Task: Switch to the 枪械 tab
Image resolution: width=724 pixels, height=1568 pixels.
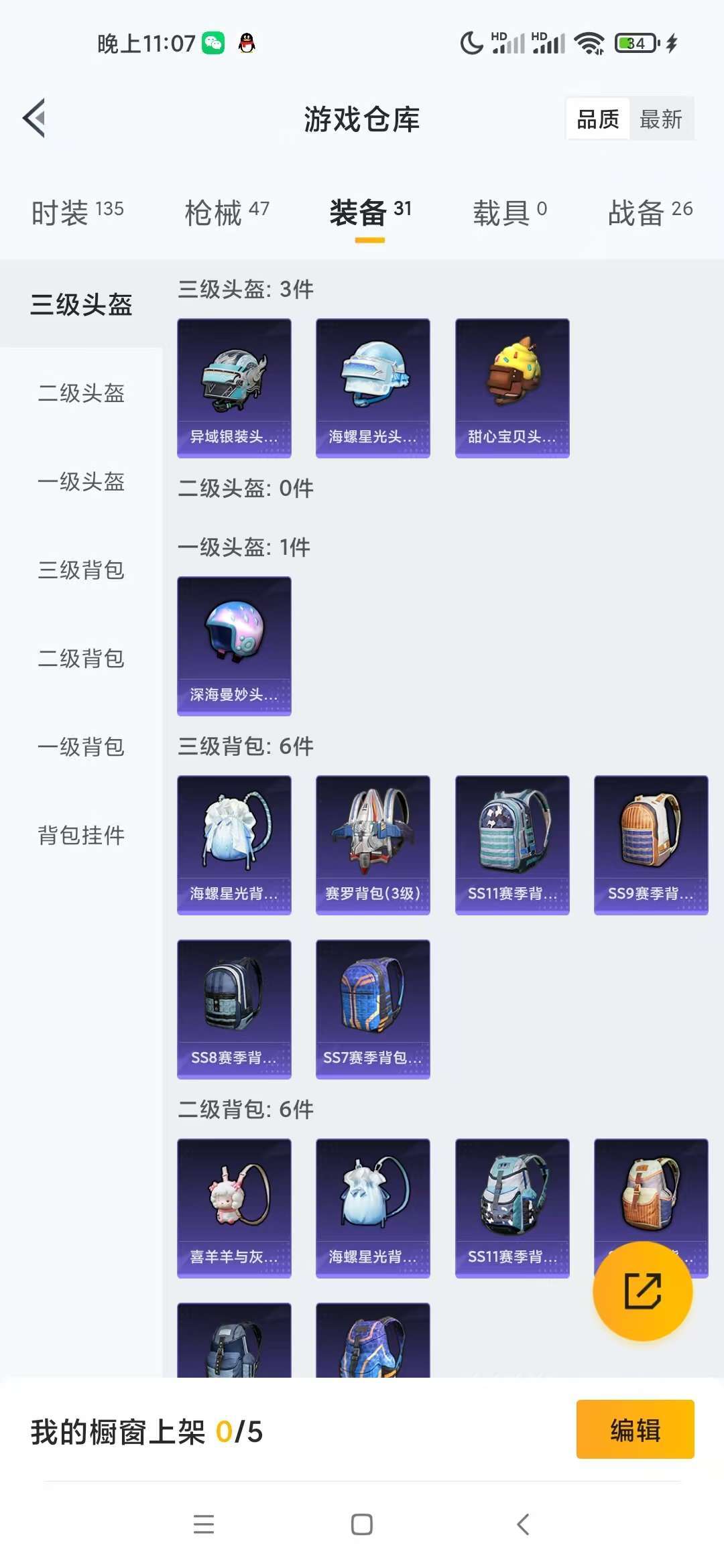Action: 227,213
